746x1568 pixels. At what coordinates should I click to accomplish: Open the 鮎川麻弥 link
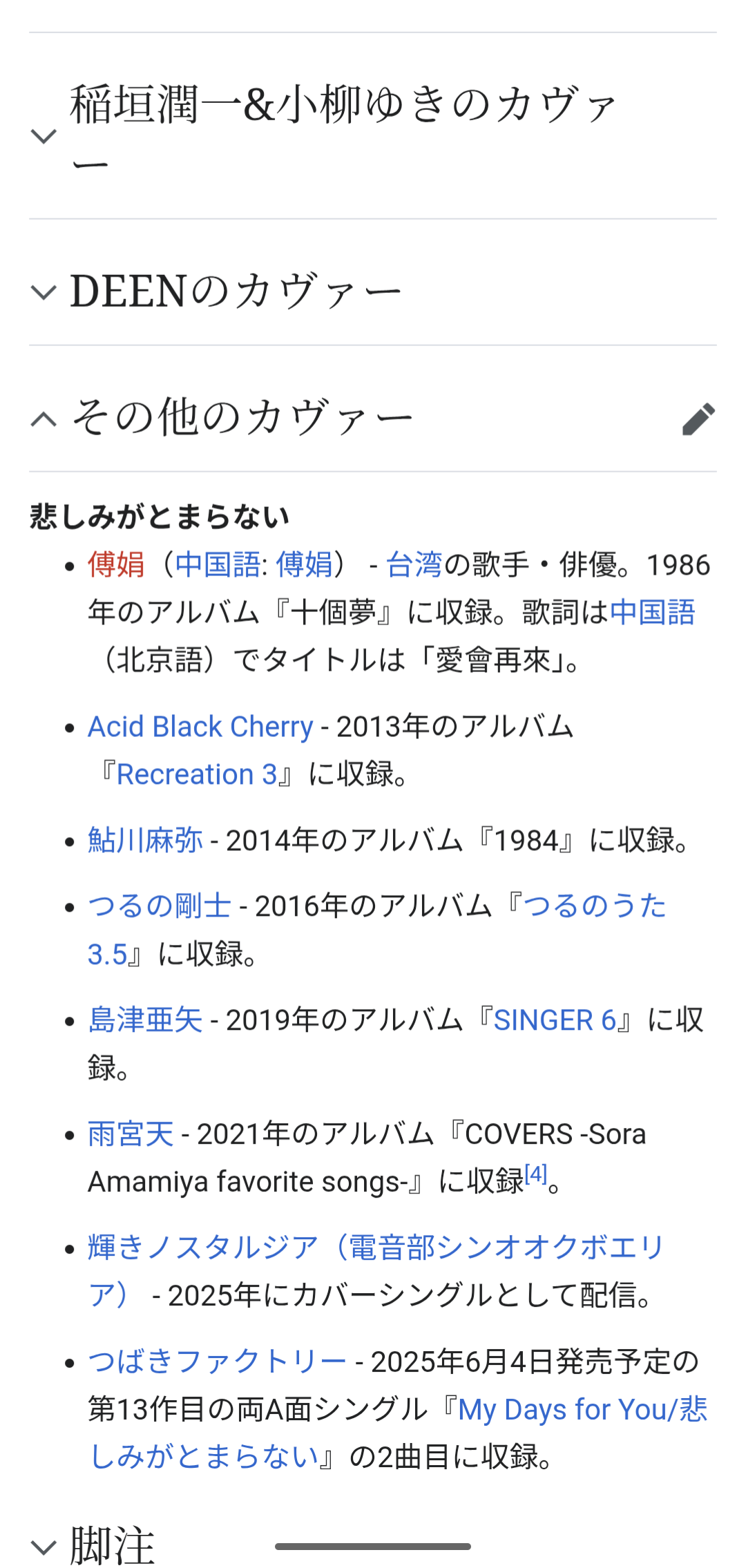click(145, 840)
